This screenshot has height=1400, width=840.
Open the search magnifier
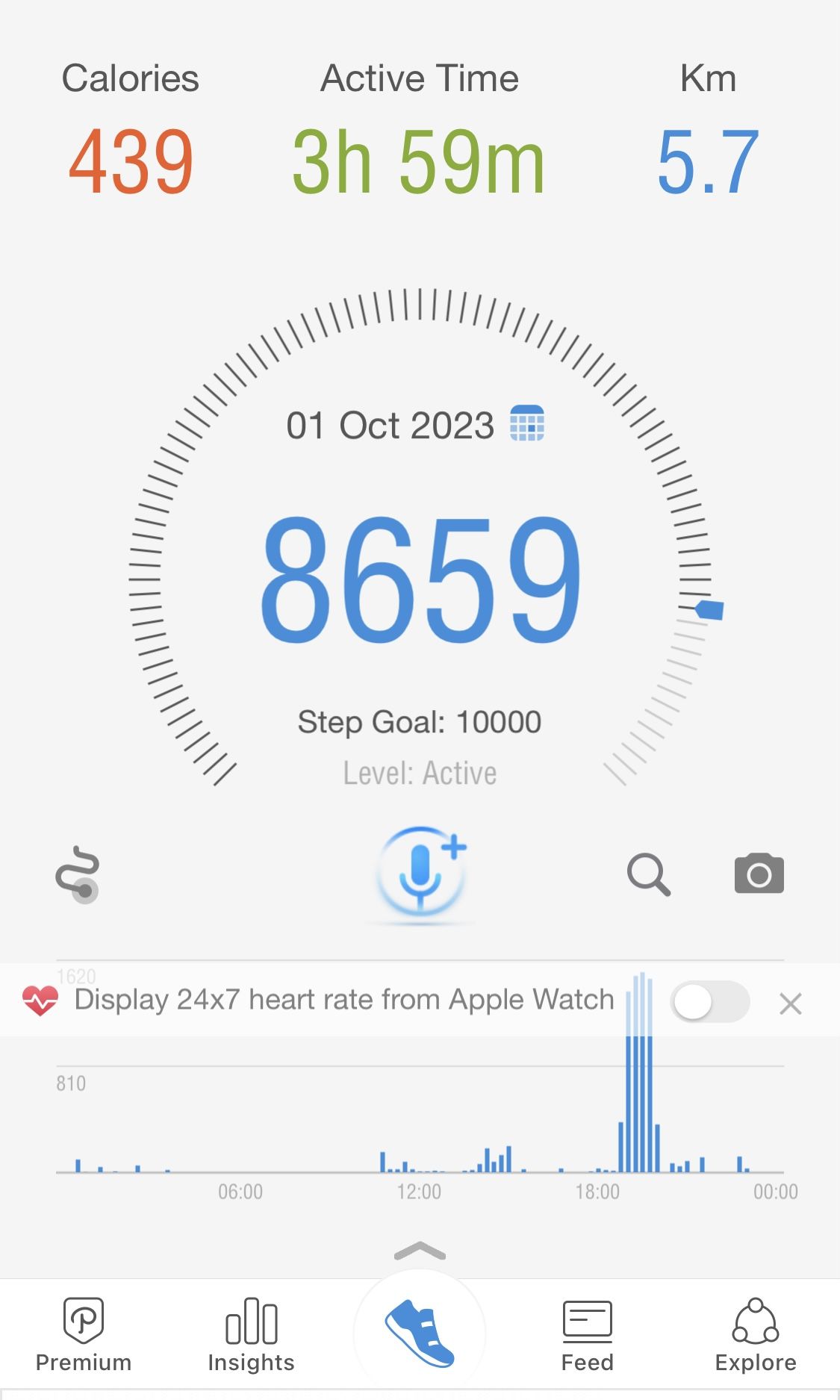coord(648,874)
